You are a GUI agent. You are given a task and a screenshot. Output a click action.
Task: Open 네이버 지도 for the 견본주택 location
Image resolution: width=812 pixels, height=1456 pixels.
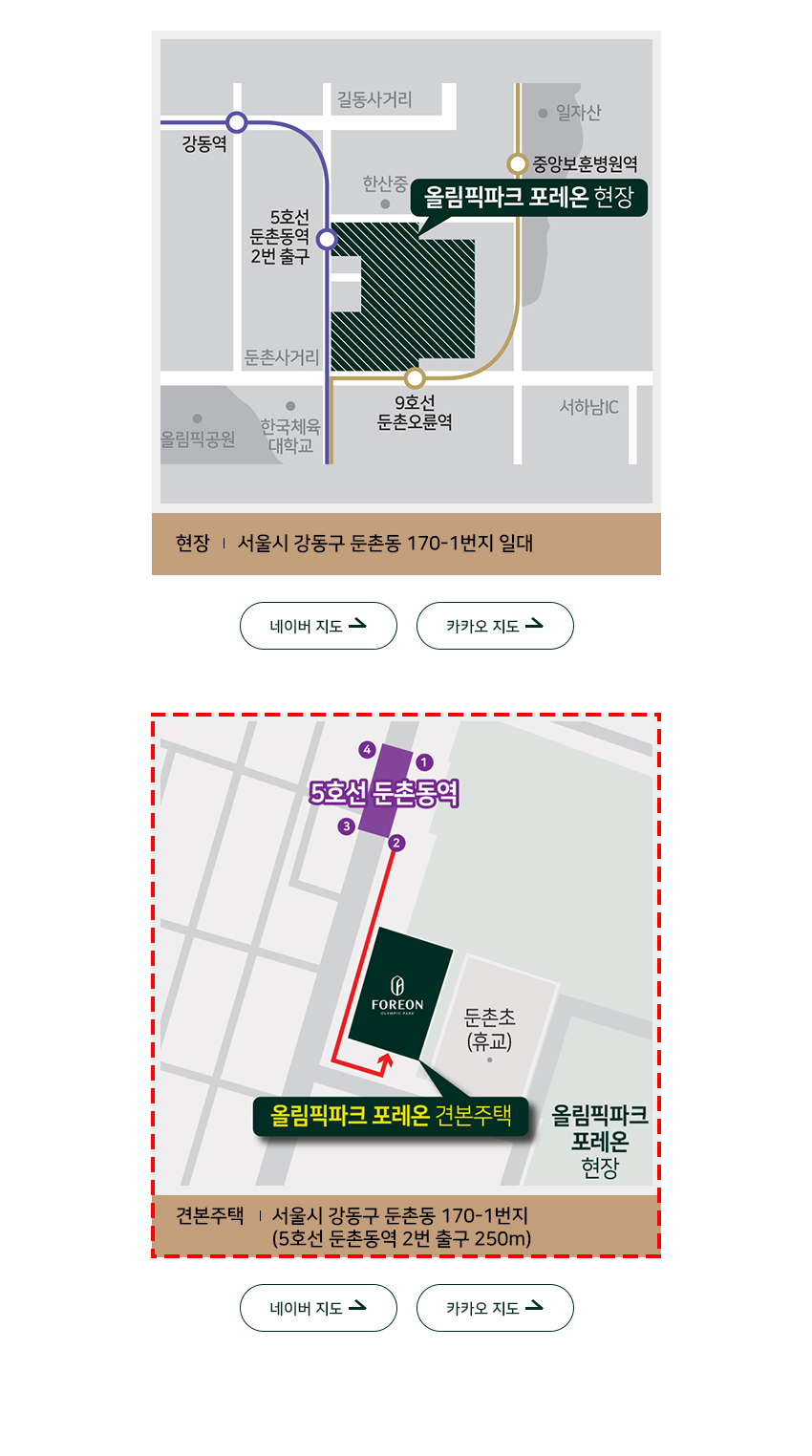tap(318, 1308)
